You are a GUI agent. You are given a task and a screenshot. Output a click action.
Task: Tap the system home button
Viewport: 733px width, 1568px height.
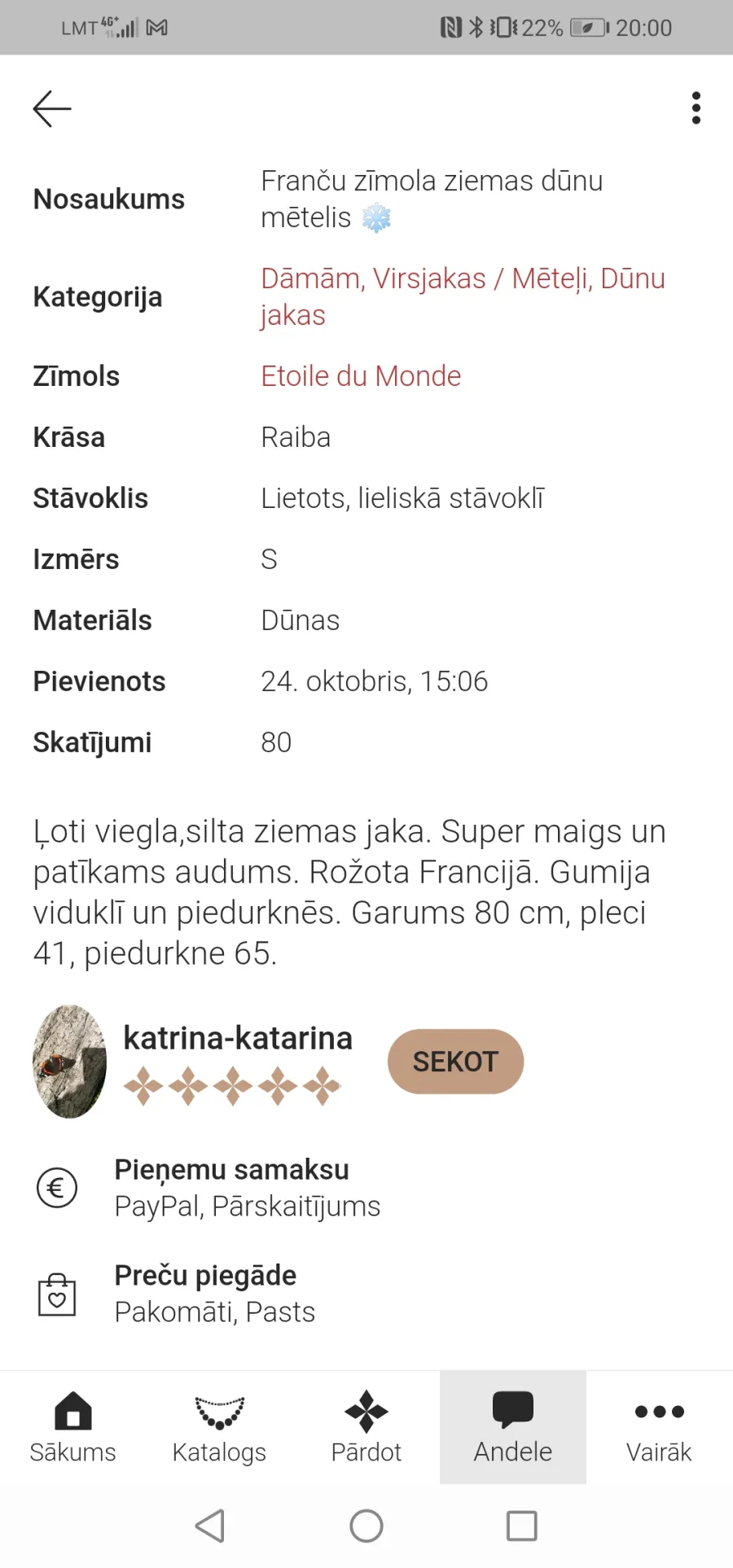366,1526
